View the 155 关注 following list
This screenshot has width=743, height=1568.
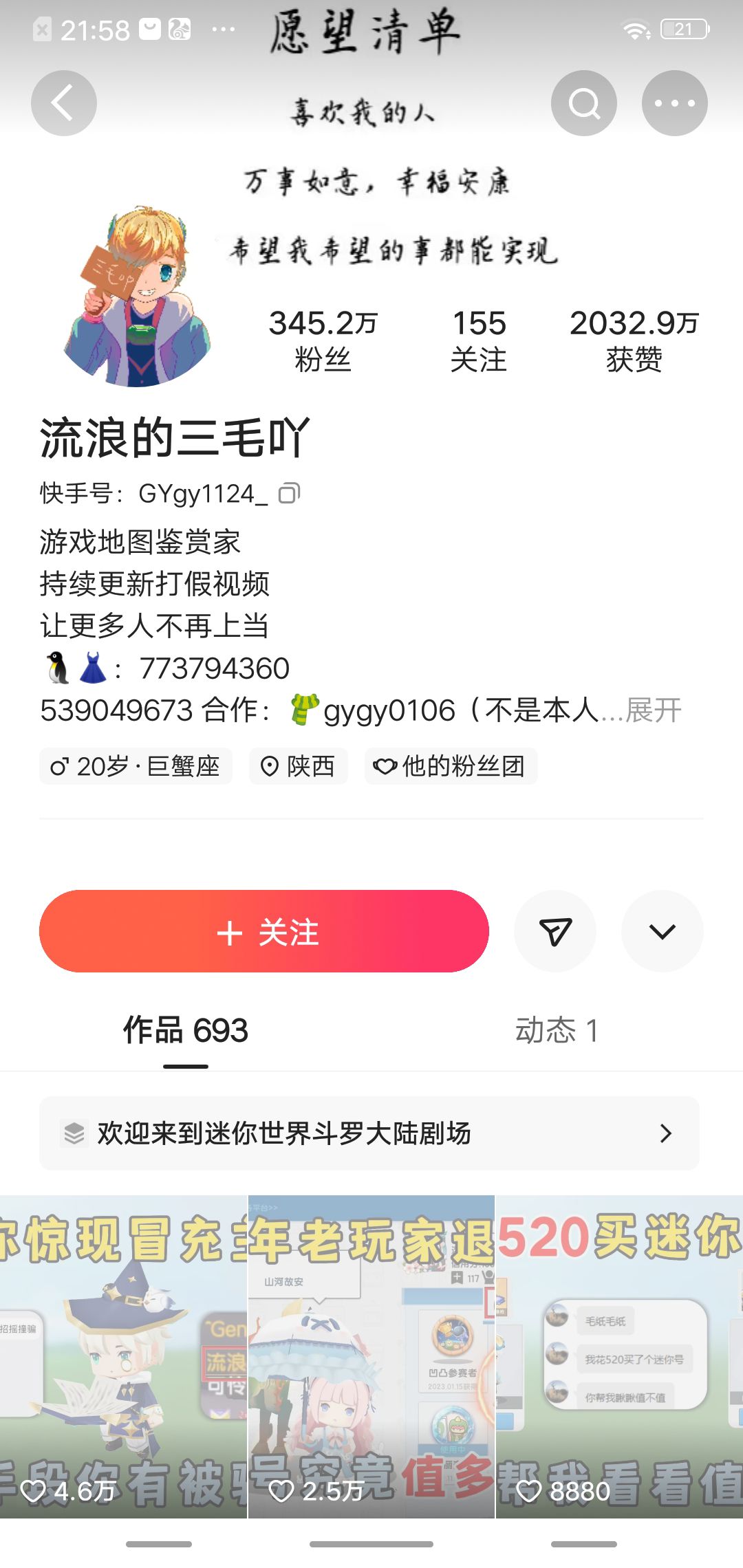(x=479, y=340)
